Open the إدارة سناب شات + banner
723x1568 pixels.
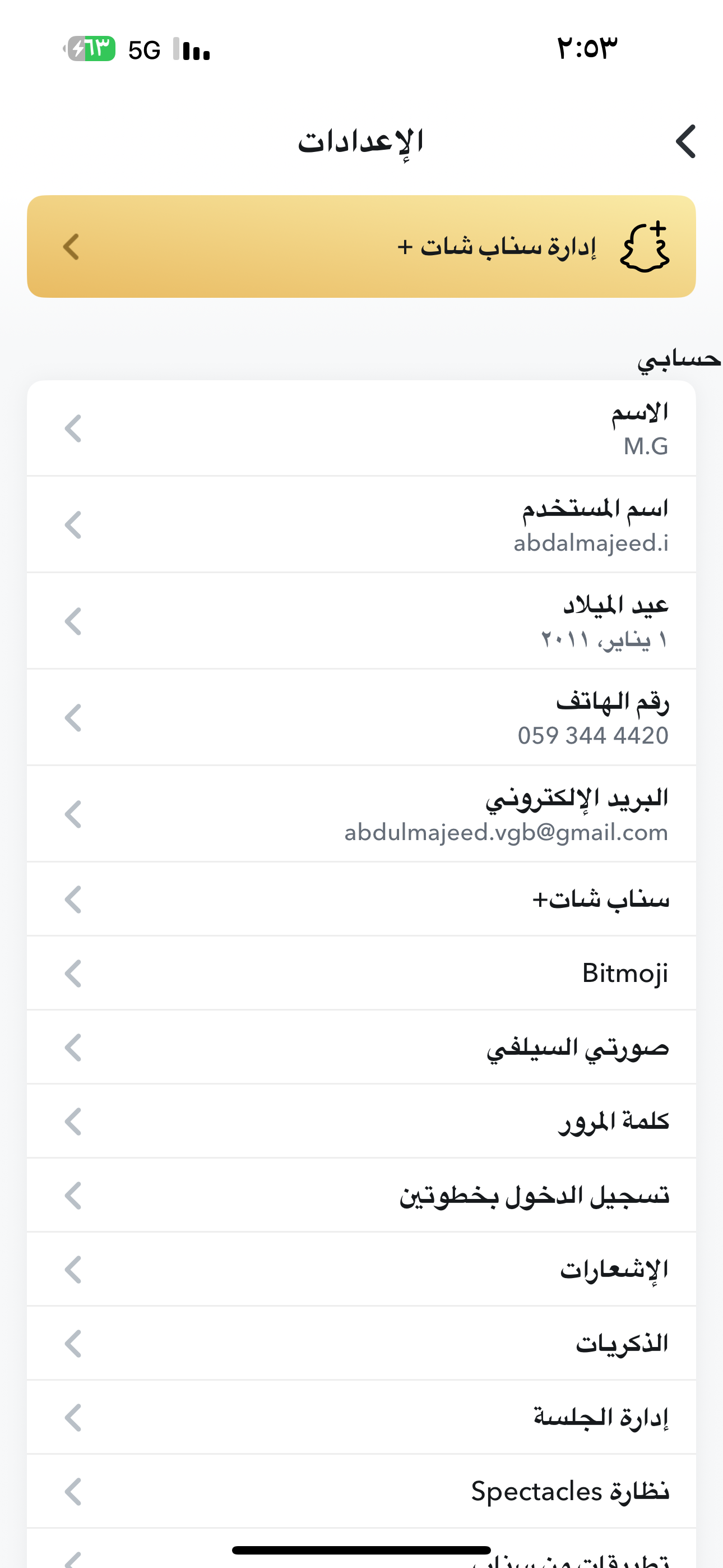coord(361,247)
